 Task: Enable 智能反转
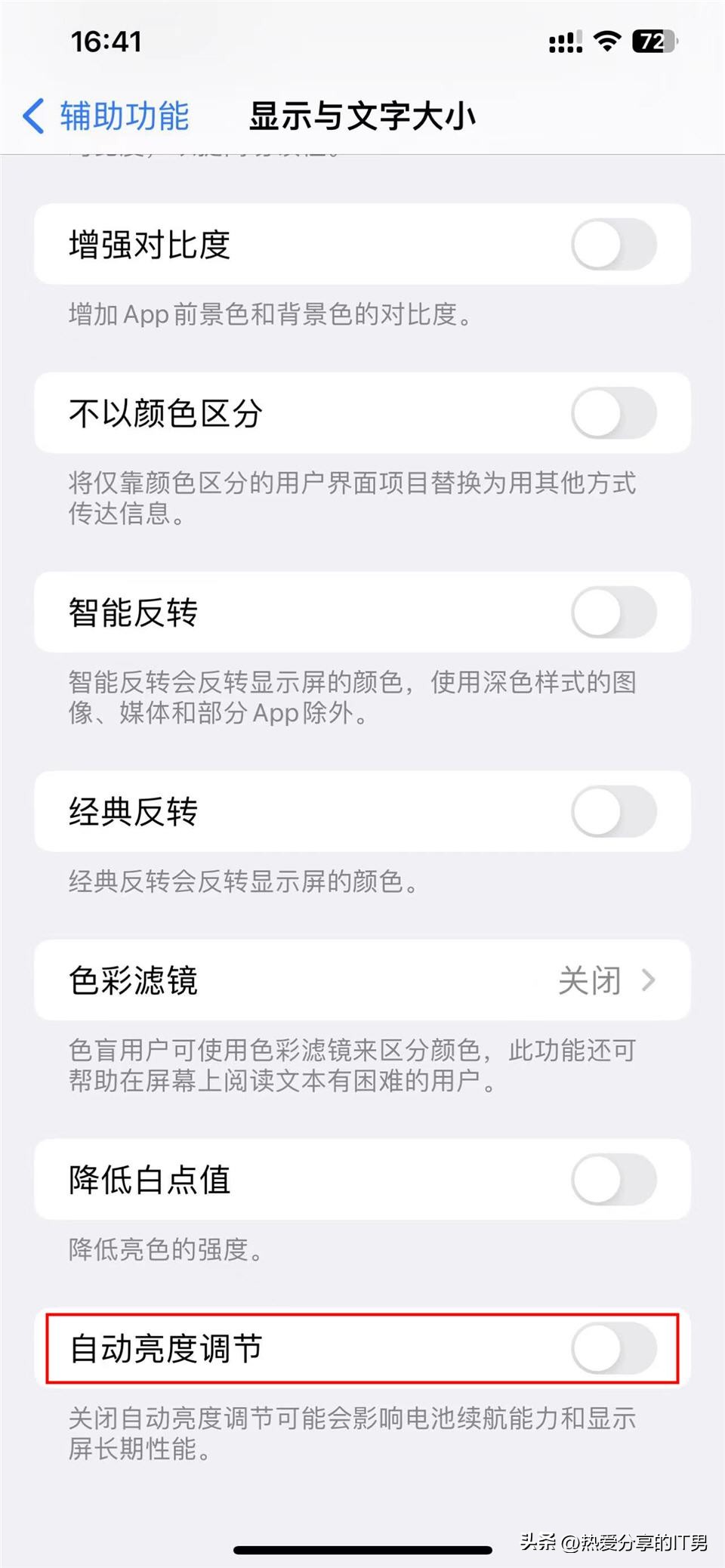(613, 613)
